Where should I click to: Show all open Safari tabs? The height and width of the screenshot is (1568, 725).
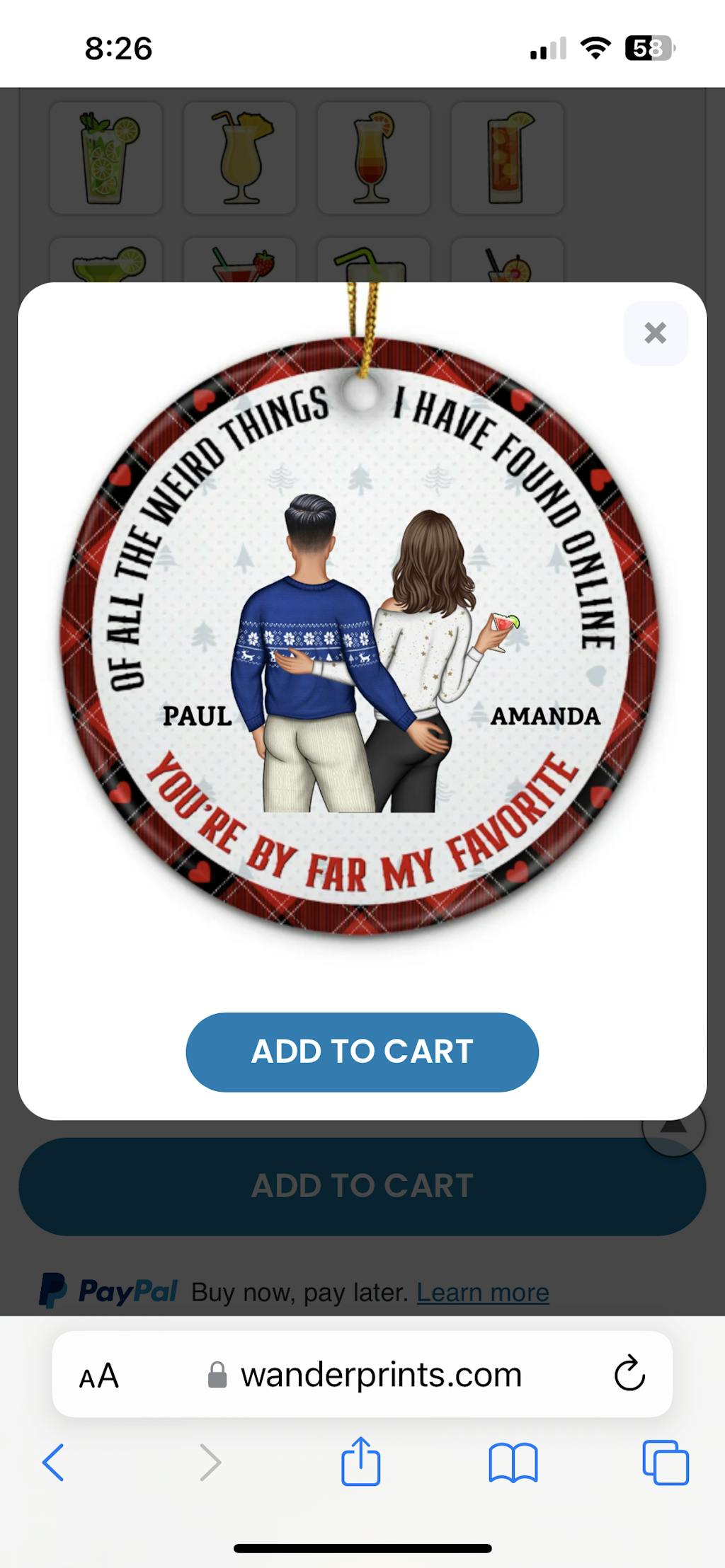click(x=665, y=1462)
